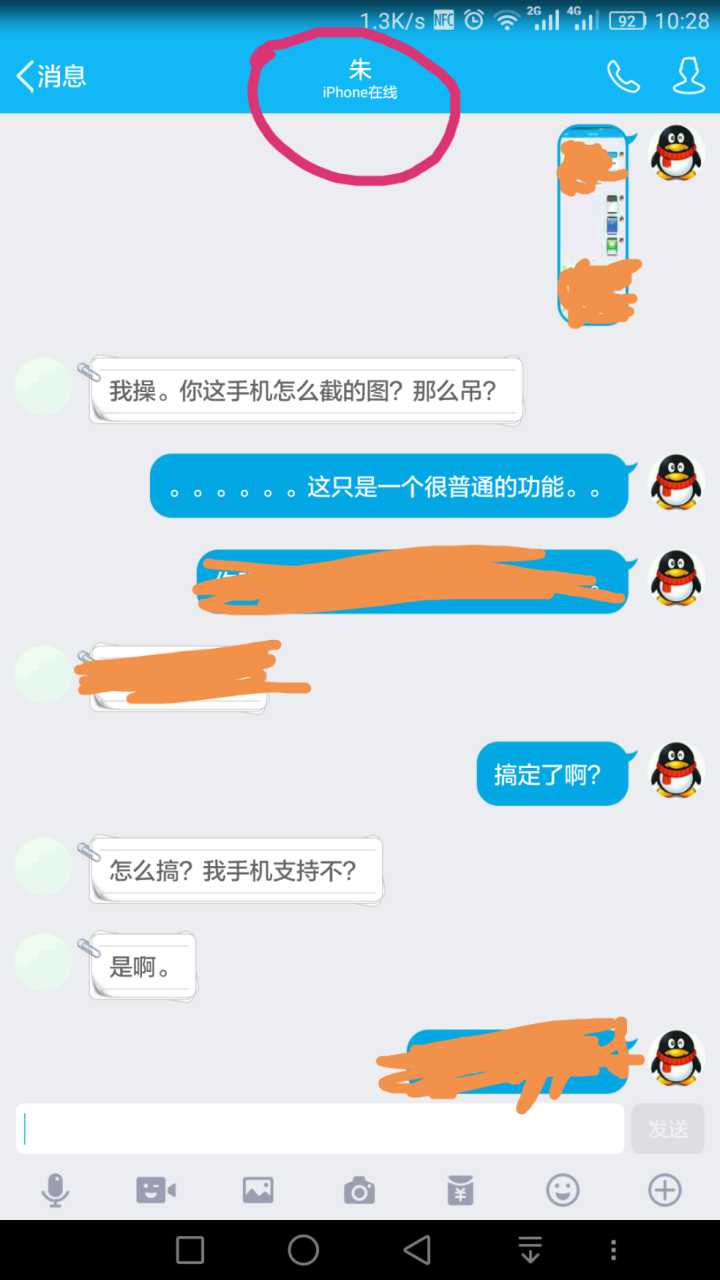The height and width of the screenshot is (1280, 720).
Task: Open the photo gallery picker
Action: [258, 1190]
